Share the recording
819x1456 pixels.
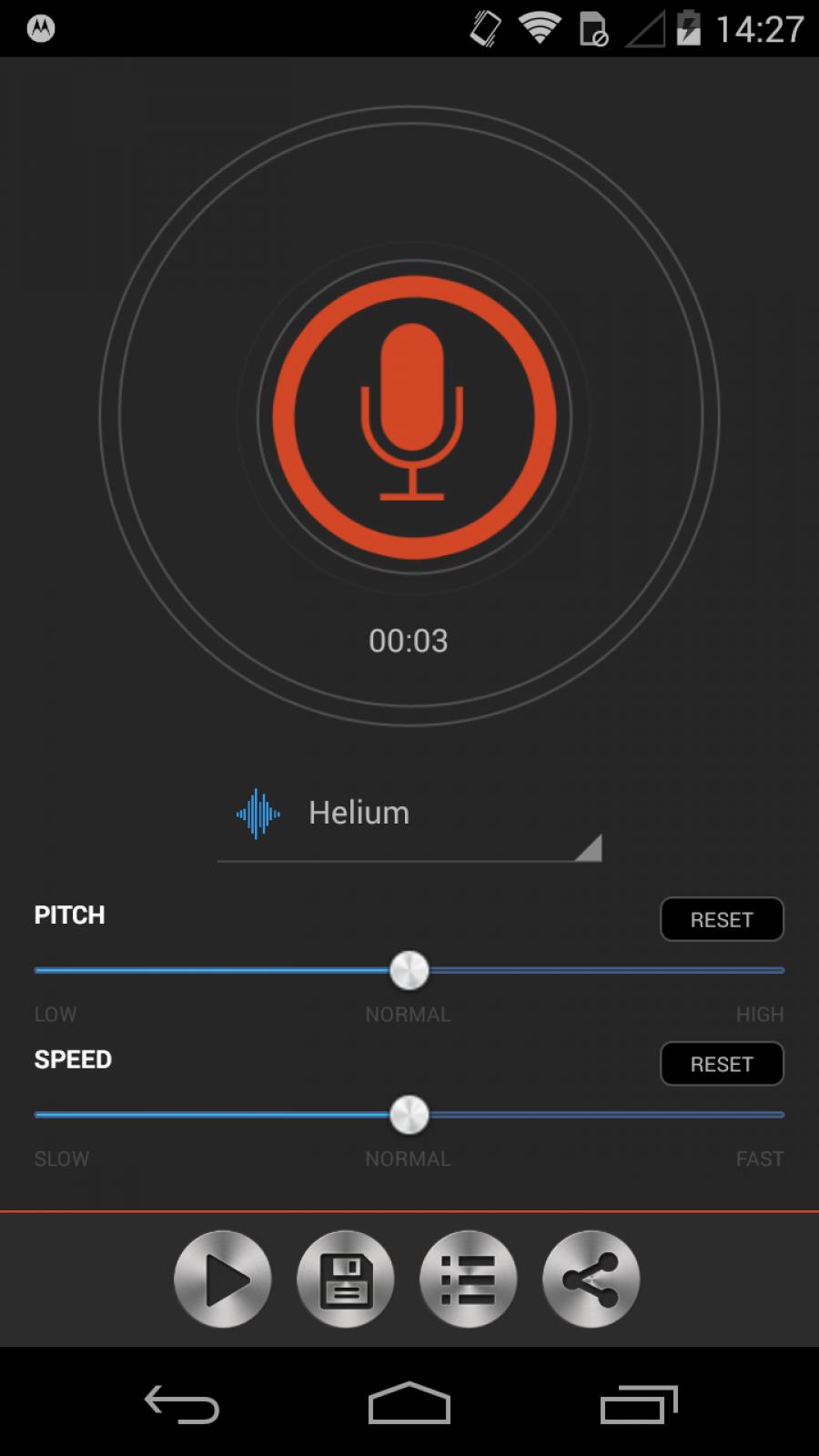point(591,1279)
